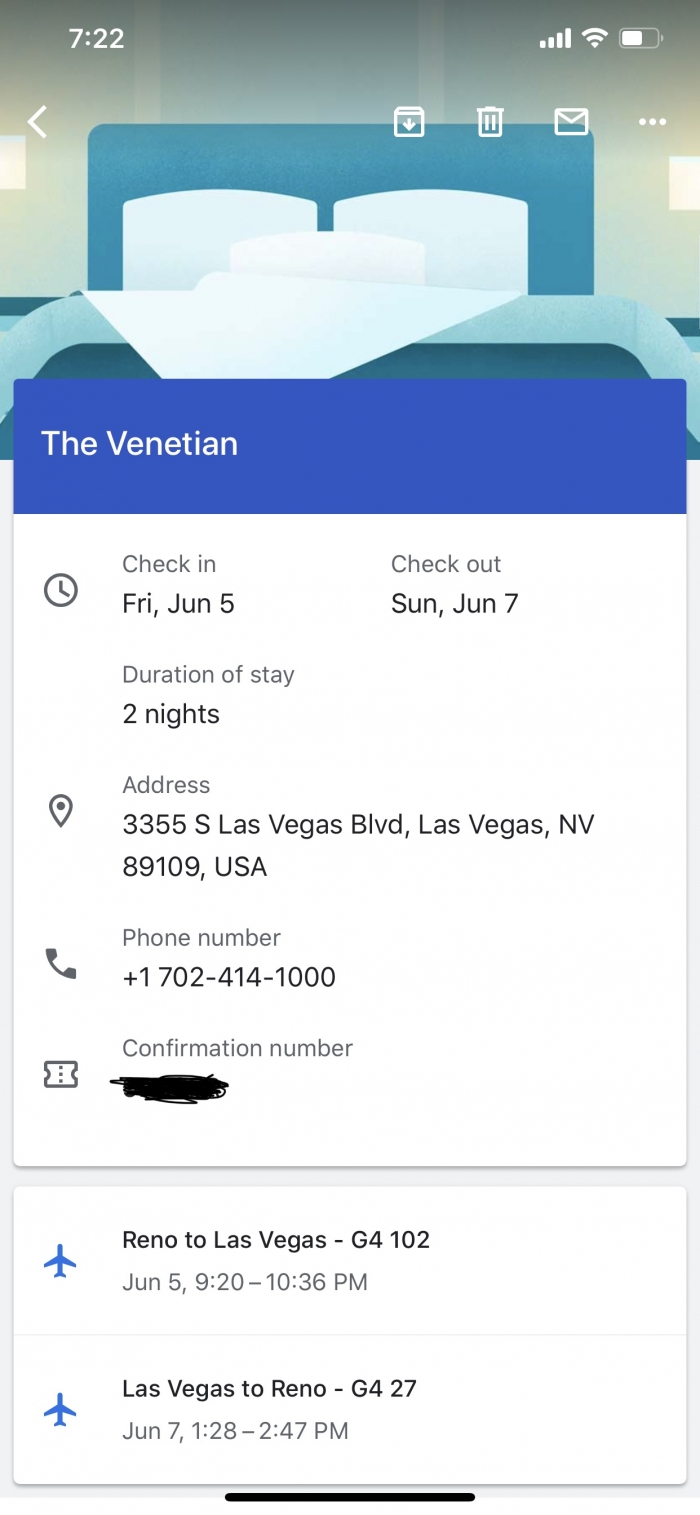700x1515 pixels.
Task: Mark the email as unread
Action: (x=571, y=122)
